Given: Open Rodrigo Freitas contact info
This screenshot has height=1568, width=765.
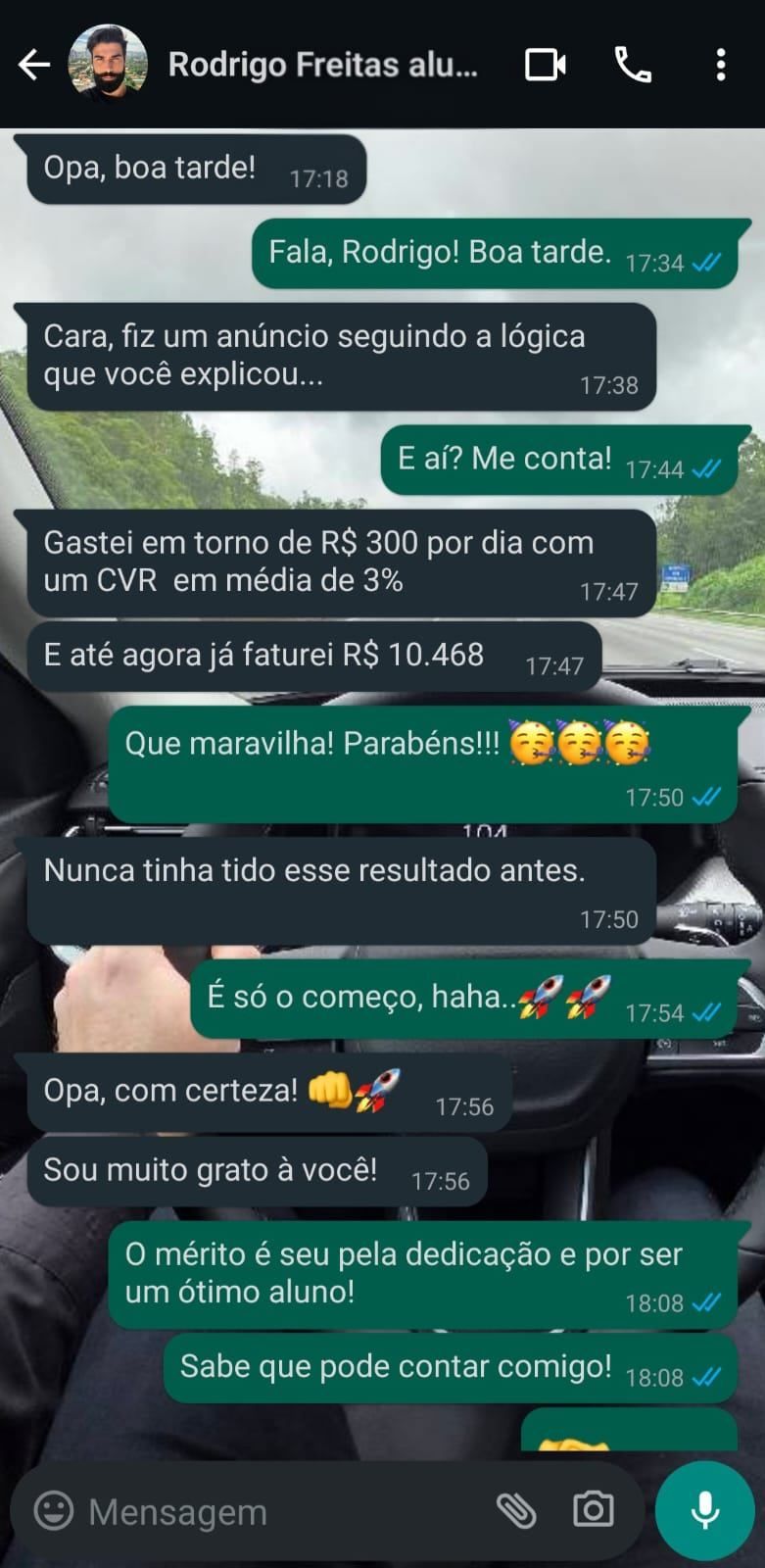Looking at the screenshot, I should click(322, 65).
